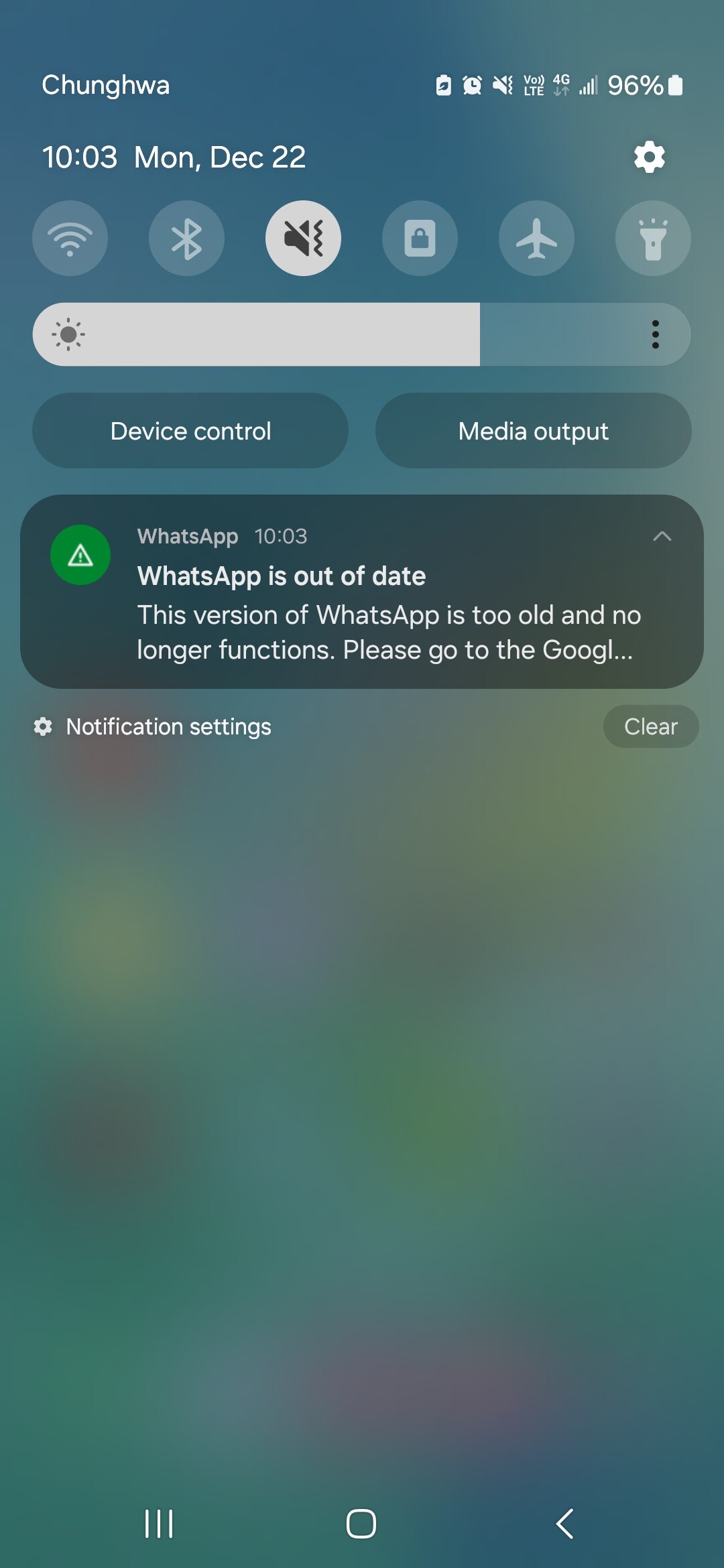Clear all notifications
The width and height of the screenshot is (724, 1568).
point(650,726)
